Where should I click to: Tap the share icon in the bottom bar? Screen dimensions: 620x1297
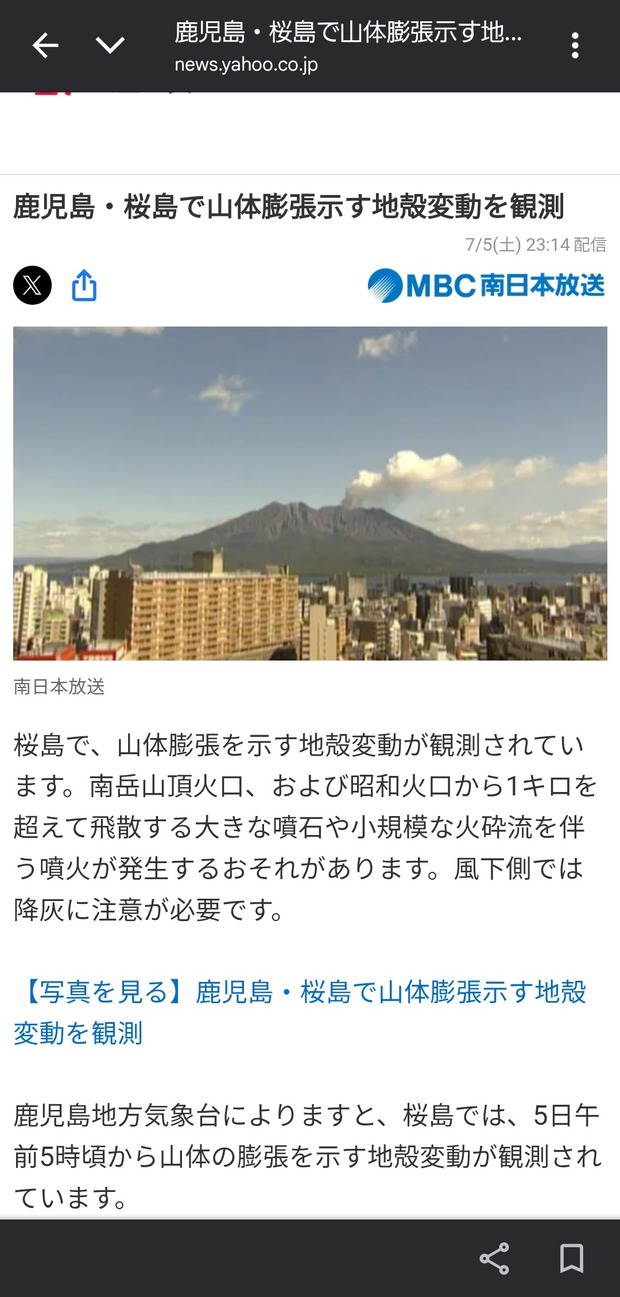point(495,1258)
